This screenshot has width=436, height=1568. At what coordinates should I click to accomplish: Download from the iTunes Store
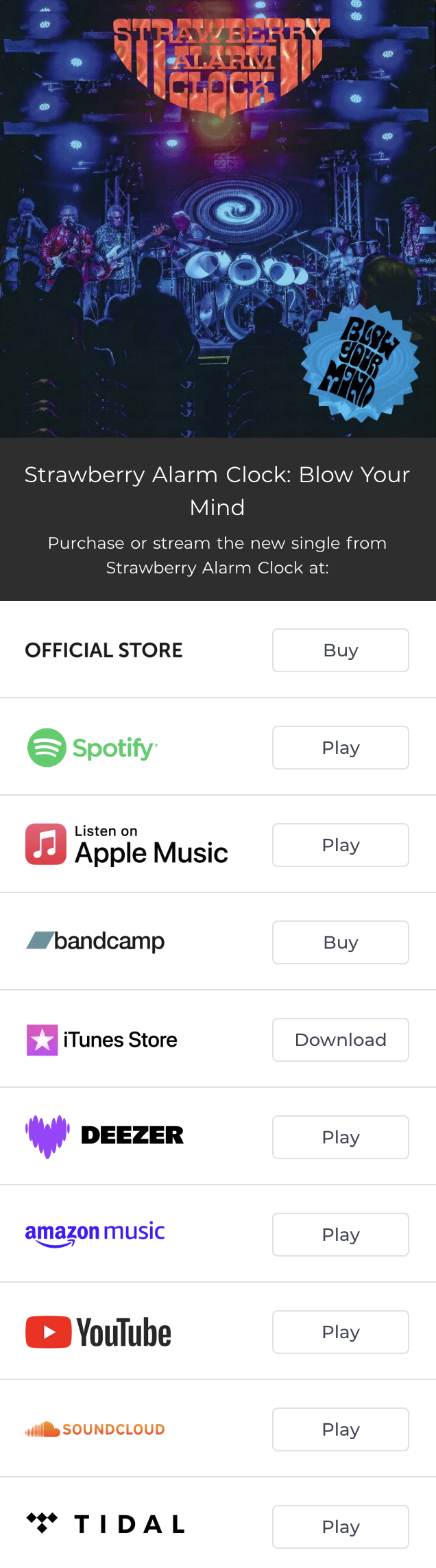pos(341,1040)
